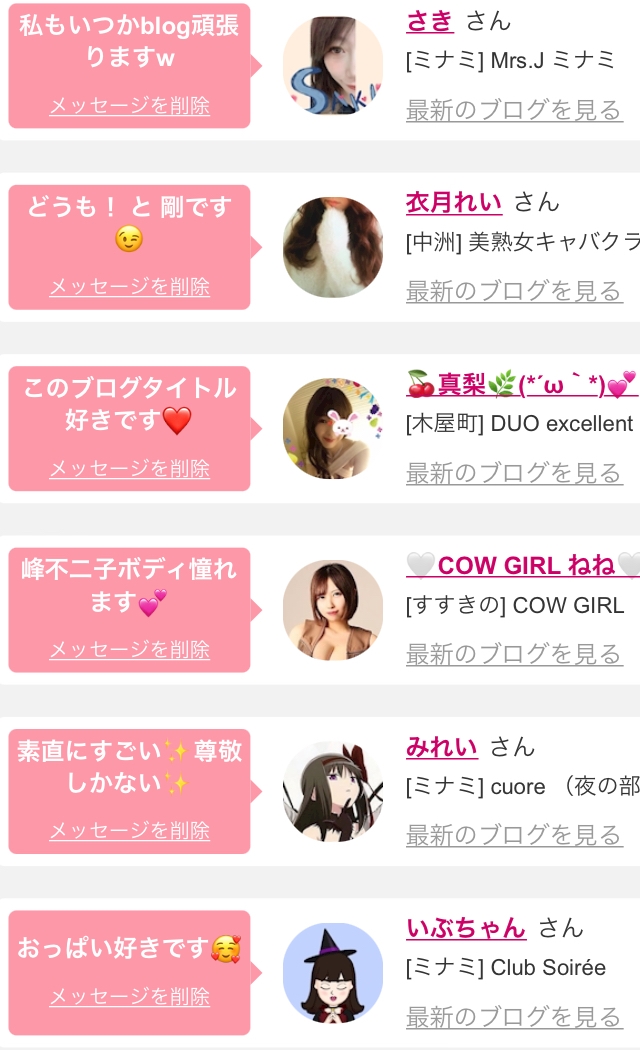
Task: Delete the message sent to 衣月れい
Action: (x=130, y=287)
